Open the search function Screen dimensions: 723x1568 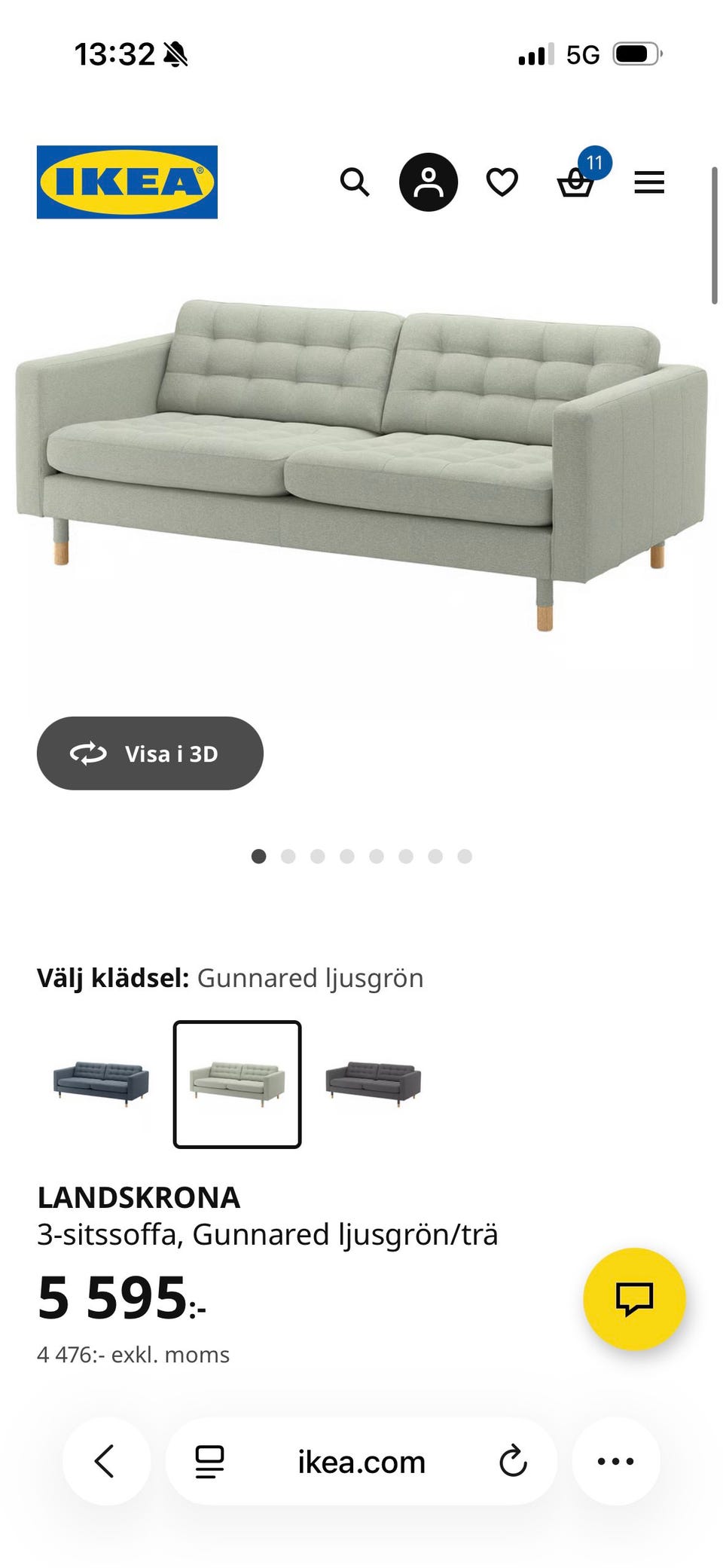354,182
